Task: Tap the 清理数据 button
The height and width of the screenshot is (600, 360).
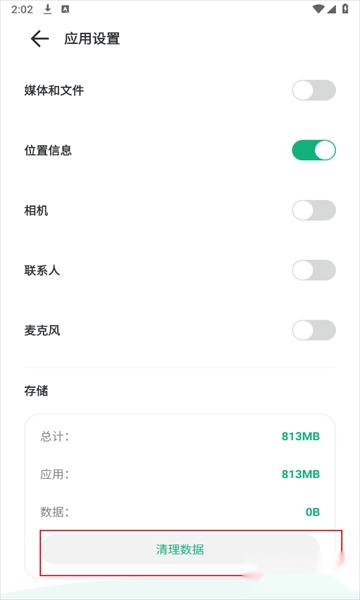Action: coord(180,549)
